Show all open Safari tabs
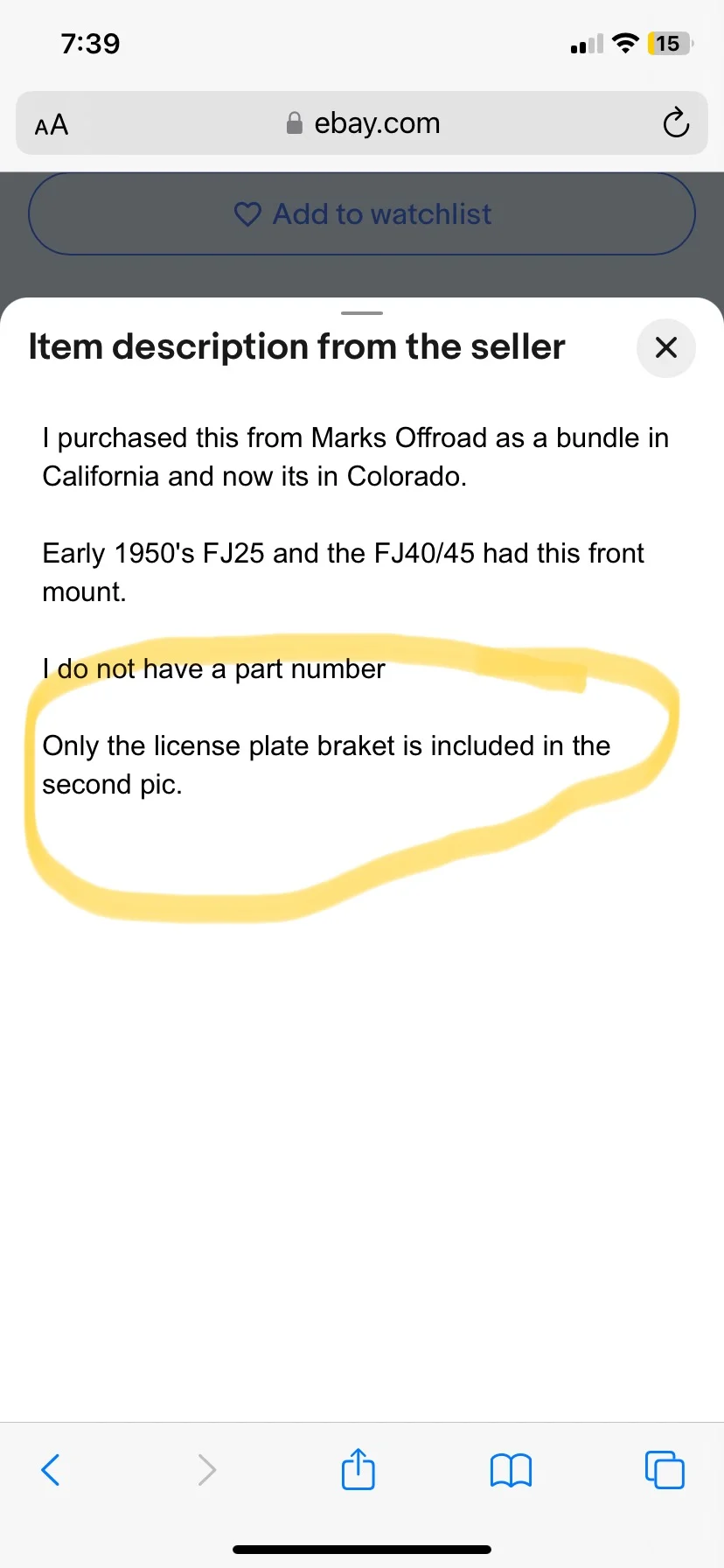This screenshot has height=1568, width=724. pyautogui.click(x=665, y=1469)
